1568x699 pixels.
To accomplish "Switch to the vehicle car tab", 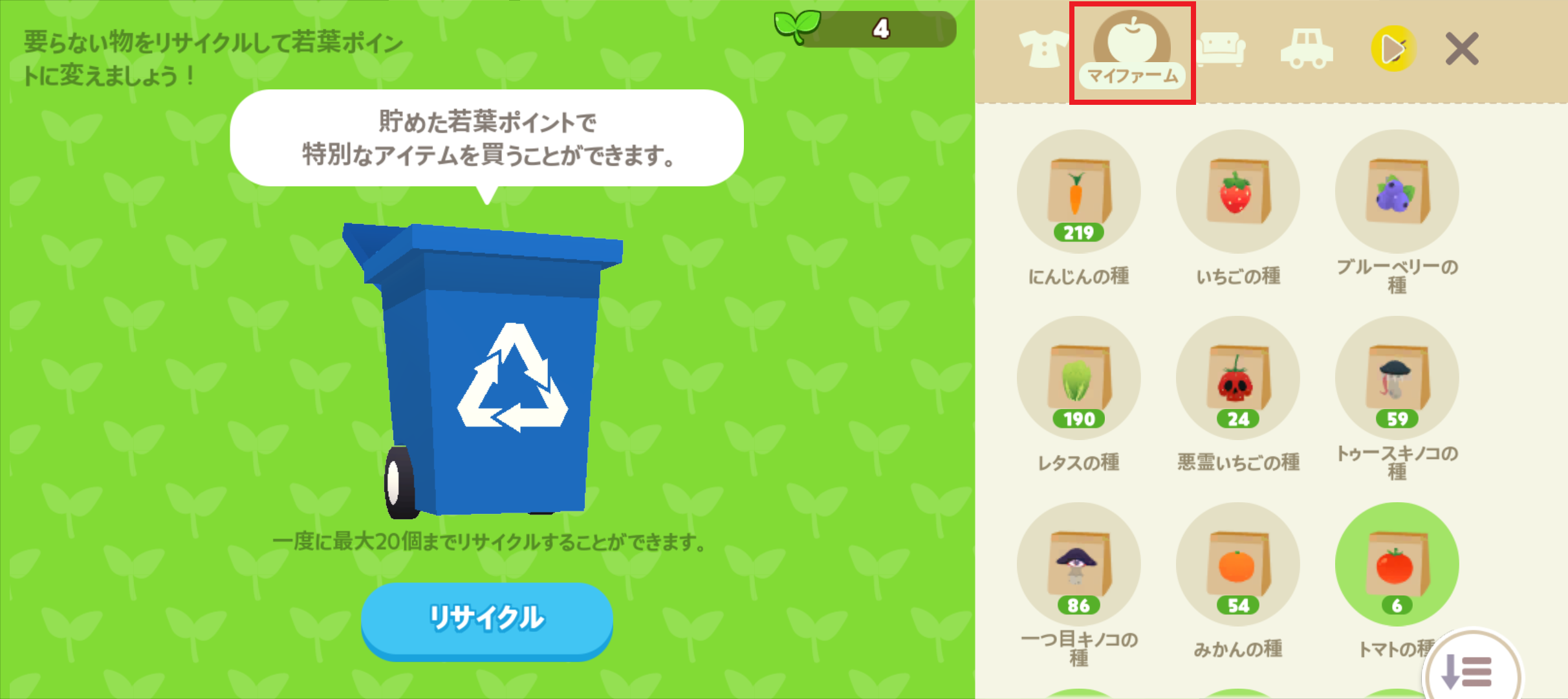I will 1306,49.
